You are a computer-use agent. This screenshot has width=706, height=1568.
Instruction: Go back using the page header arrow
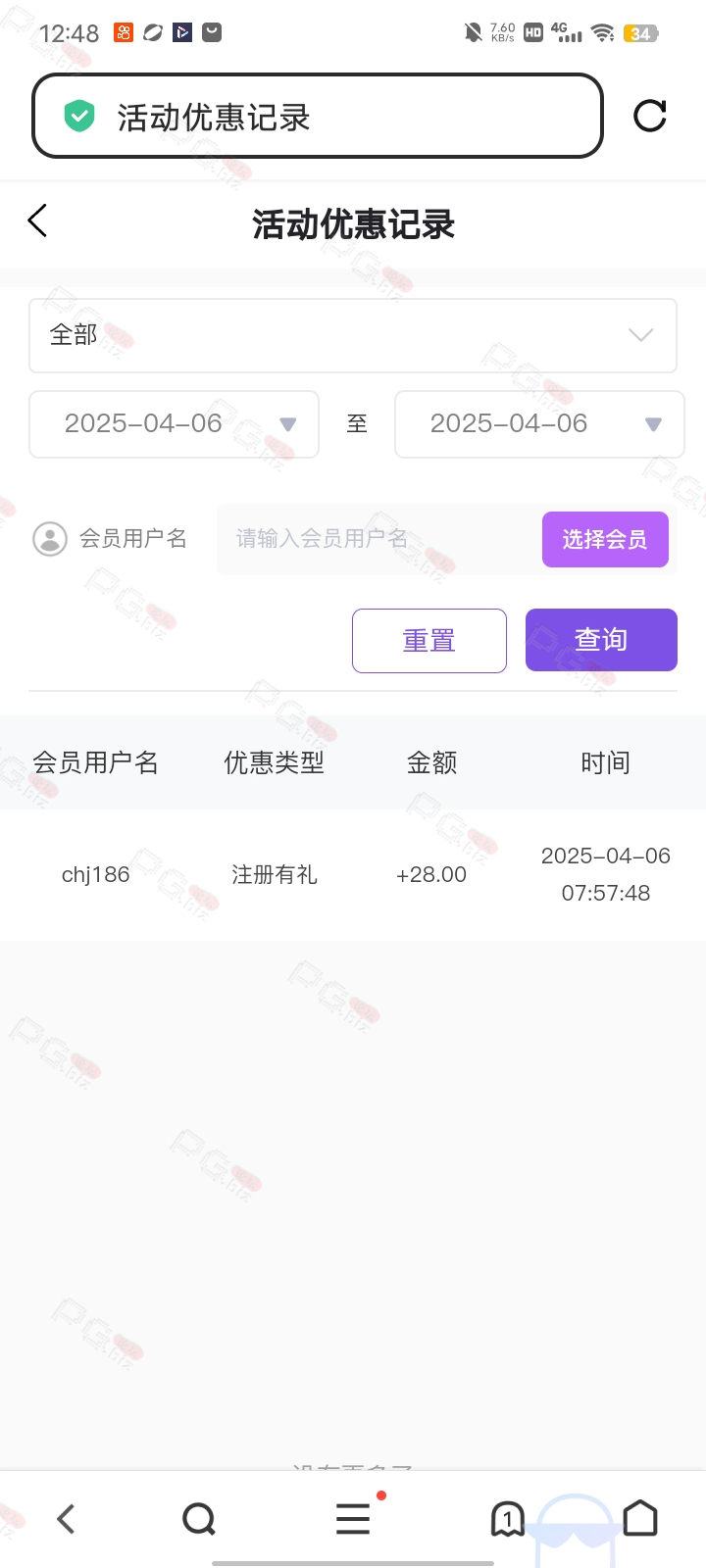coord(37,220)
